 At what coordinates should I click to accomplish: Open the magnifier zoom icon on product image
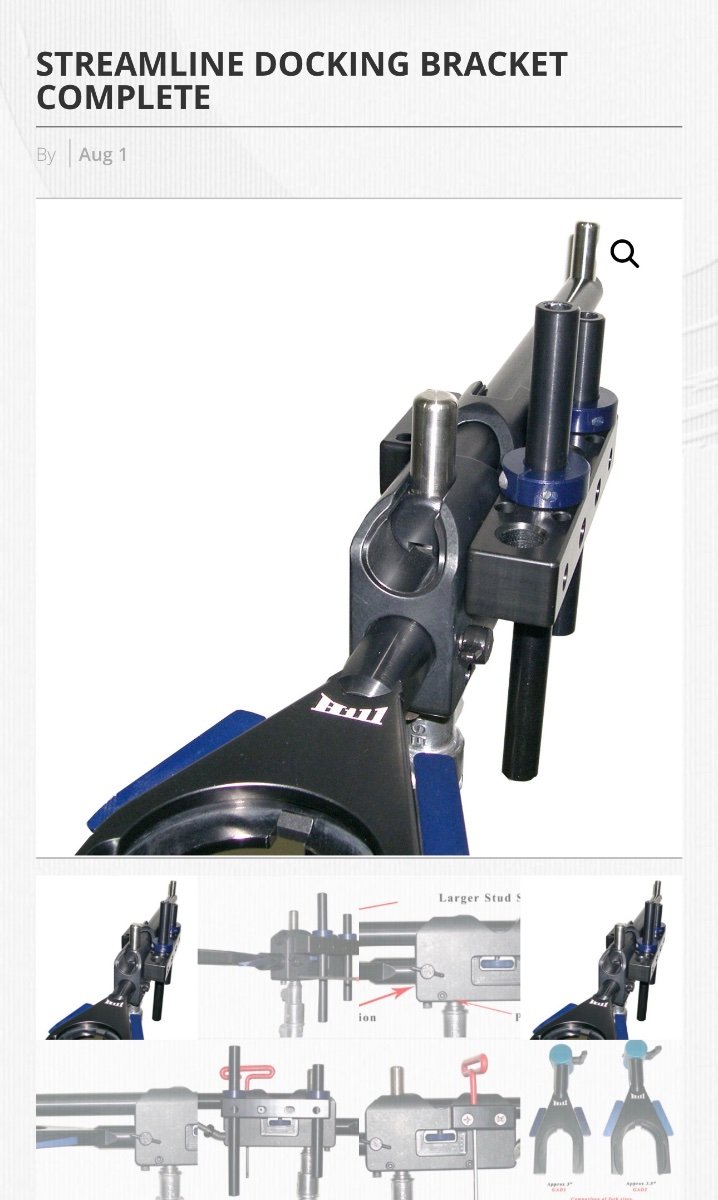click(624, 255)
